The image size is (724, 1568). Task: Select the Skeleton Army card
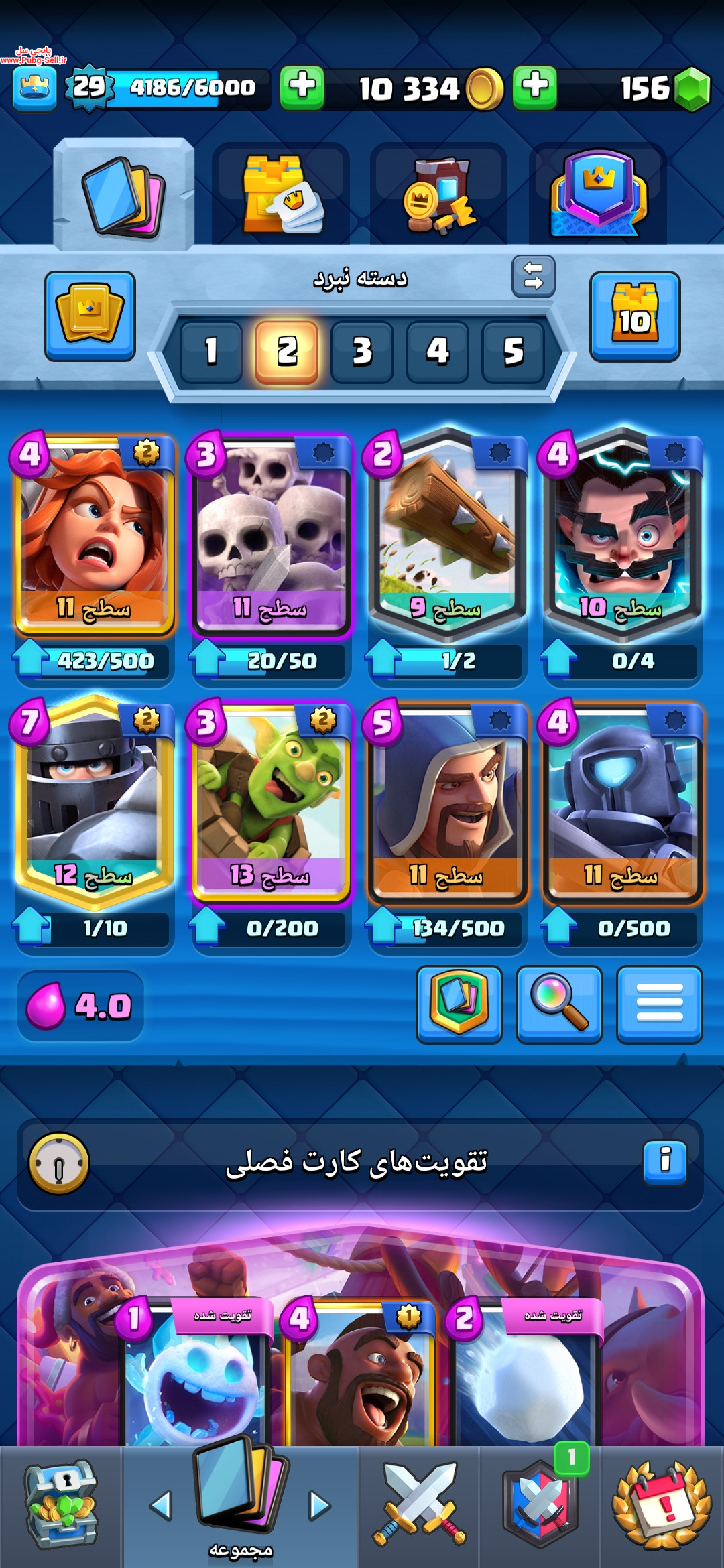point(271,533)
